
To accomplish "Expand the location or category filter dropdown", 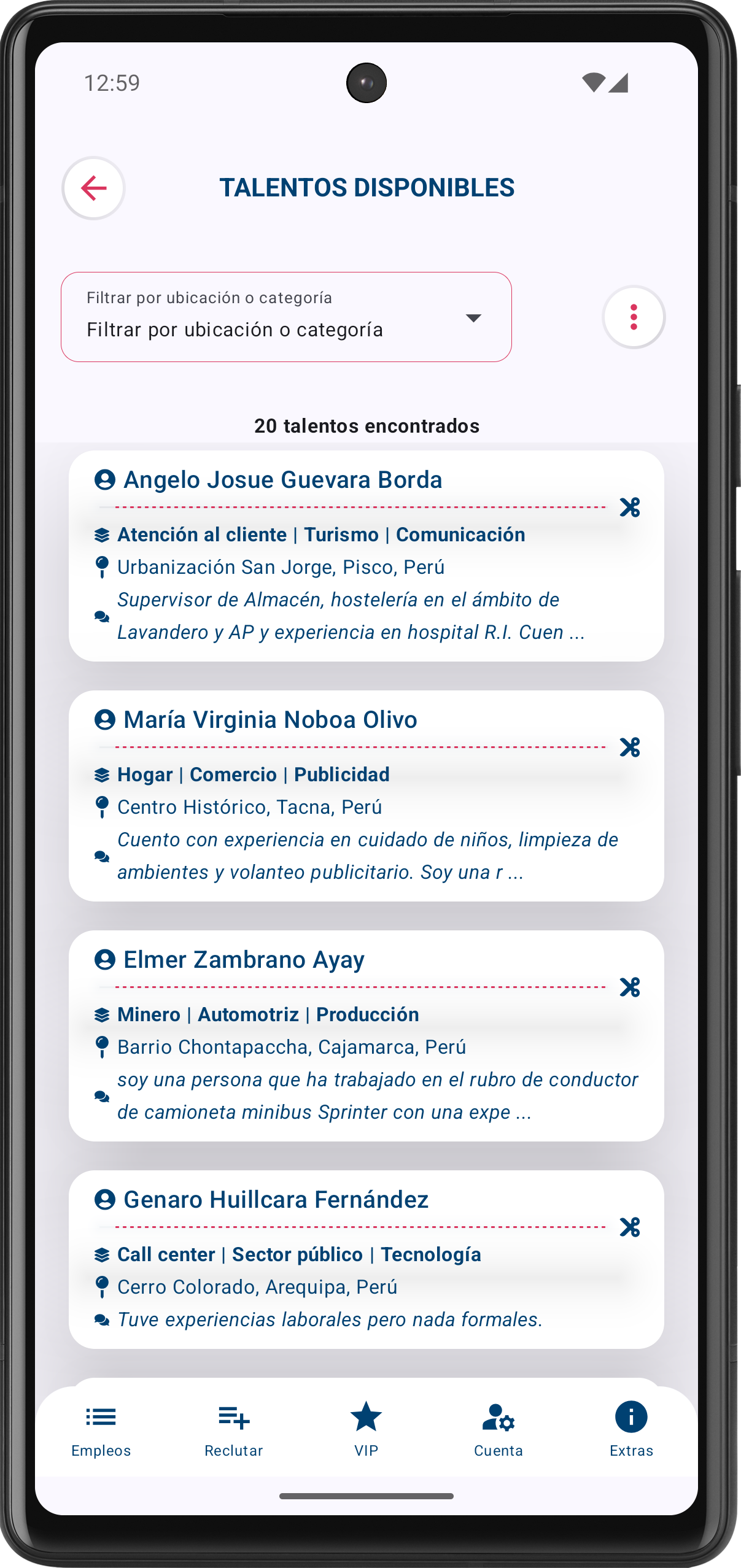I will pos(286,317).
